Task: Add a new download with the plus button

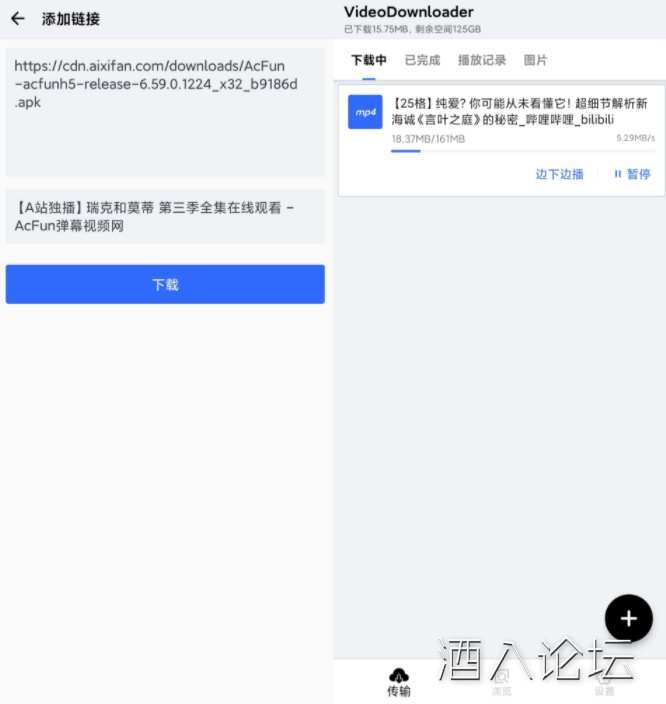Action: (x=628, y=619)
